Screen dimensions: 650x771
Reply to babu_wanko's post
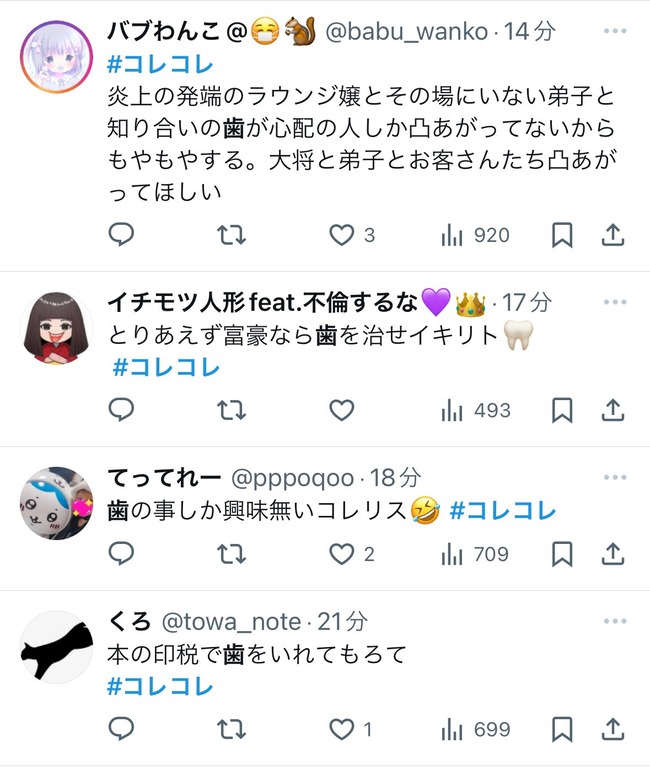click(x=121, y=235)
